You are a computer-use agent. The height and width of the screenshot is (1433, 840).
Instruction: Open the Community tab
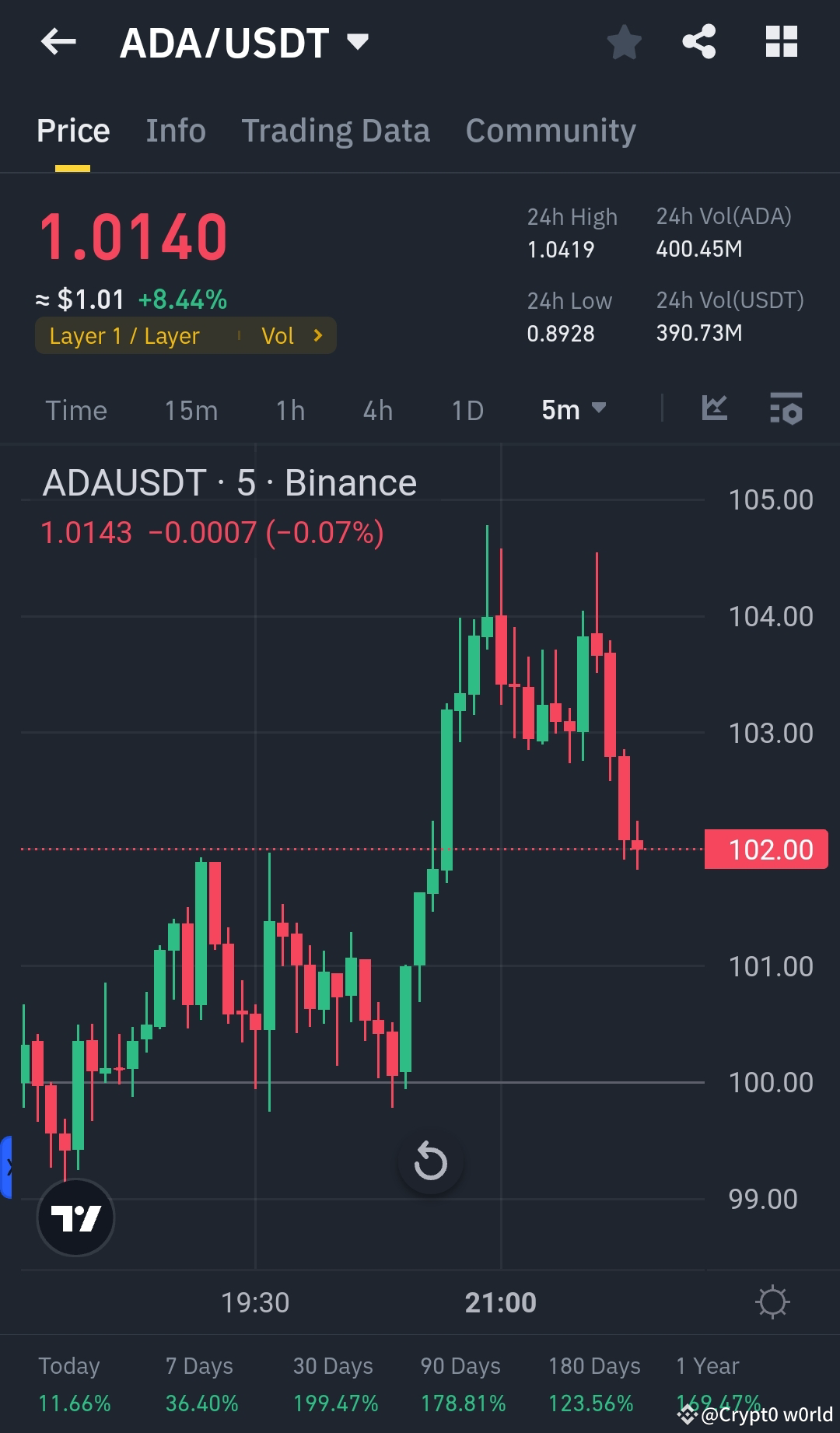click(x=551, y=130)
